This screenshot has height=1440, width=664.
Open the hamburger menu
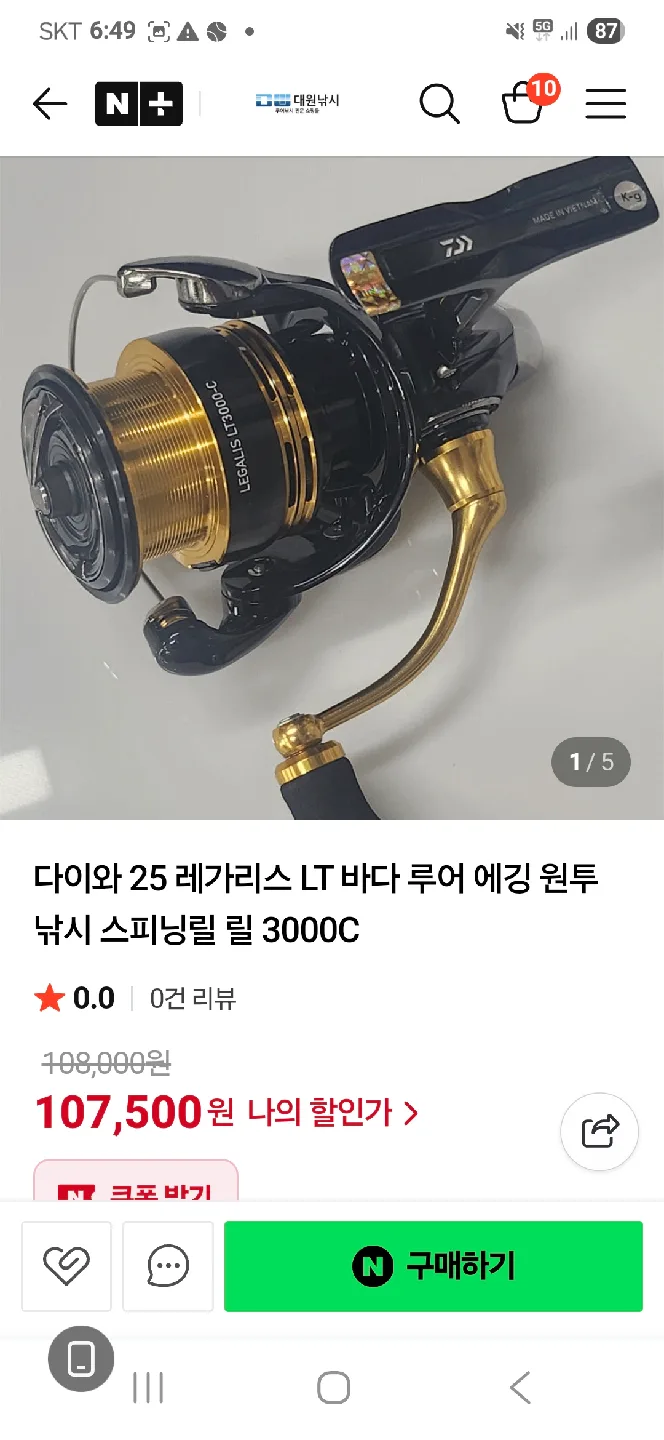coord(605,104)
